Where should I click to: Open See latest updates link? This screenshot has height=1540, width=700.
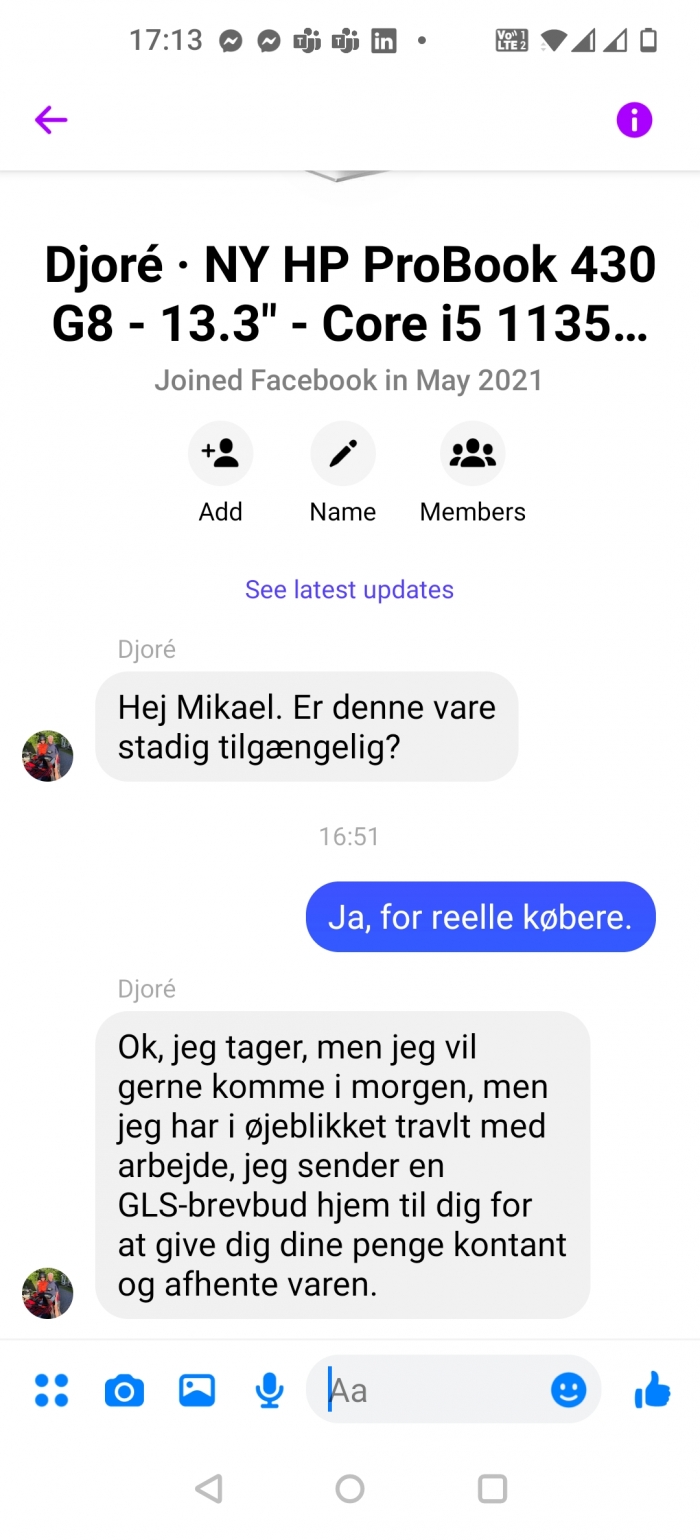349,590
